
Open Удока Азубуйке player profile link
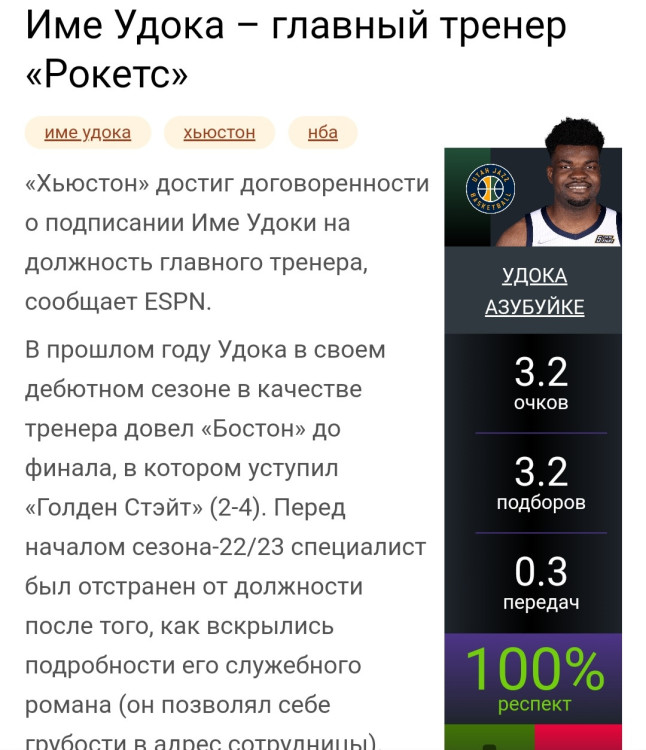tap(534, 291)
